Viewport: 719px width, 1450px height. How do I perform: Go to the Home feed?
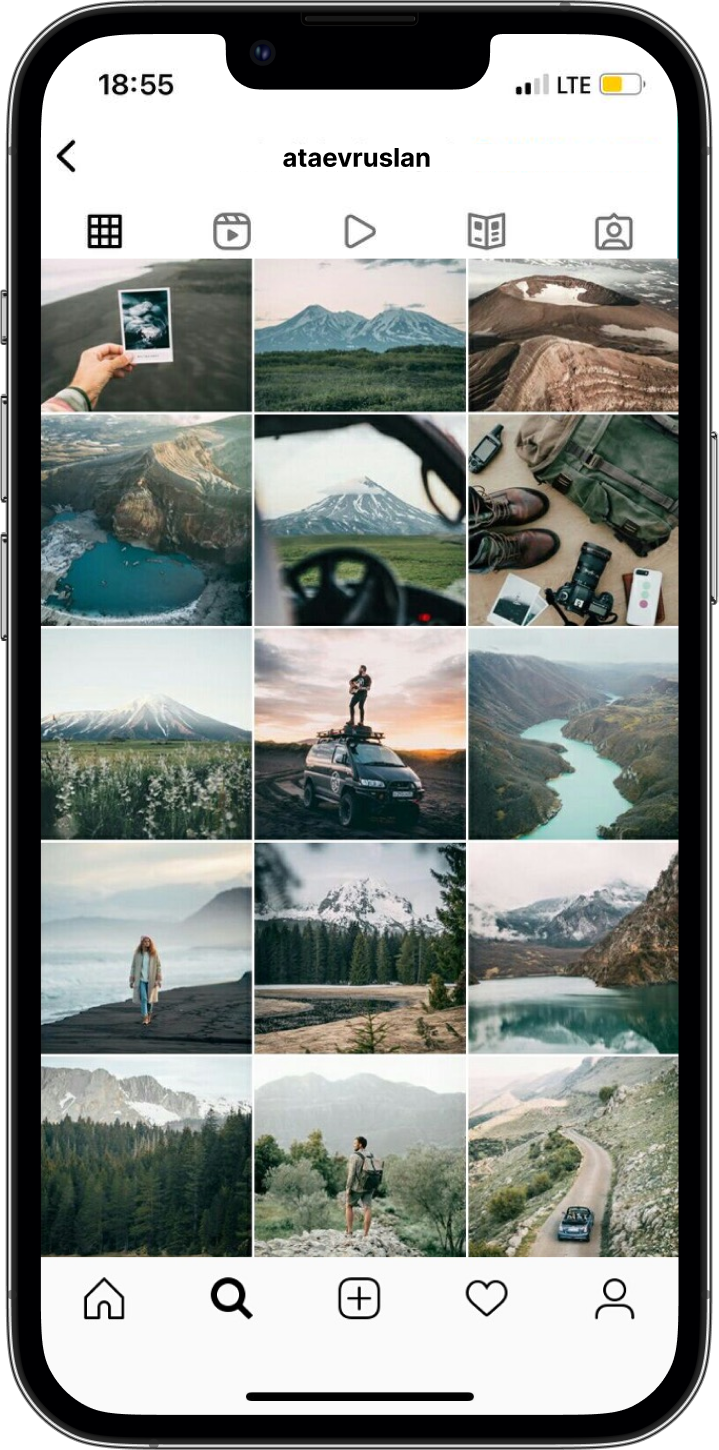coord(104,1299)
